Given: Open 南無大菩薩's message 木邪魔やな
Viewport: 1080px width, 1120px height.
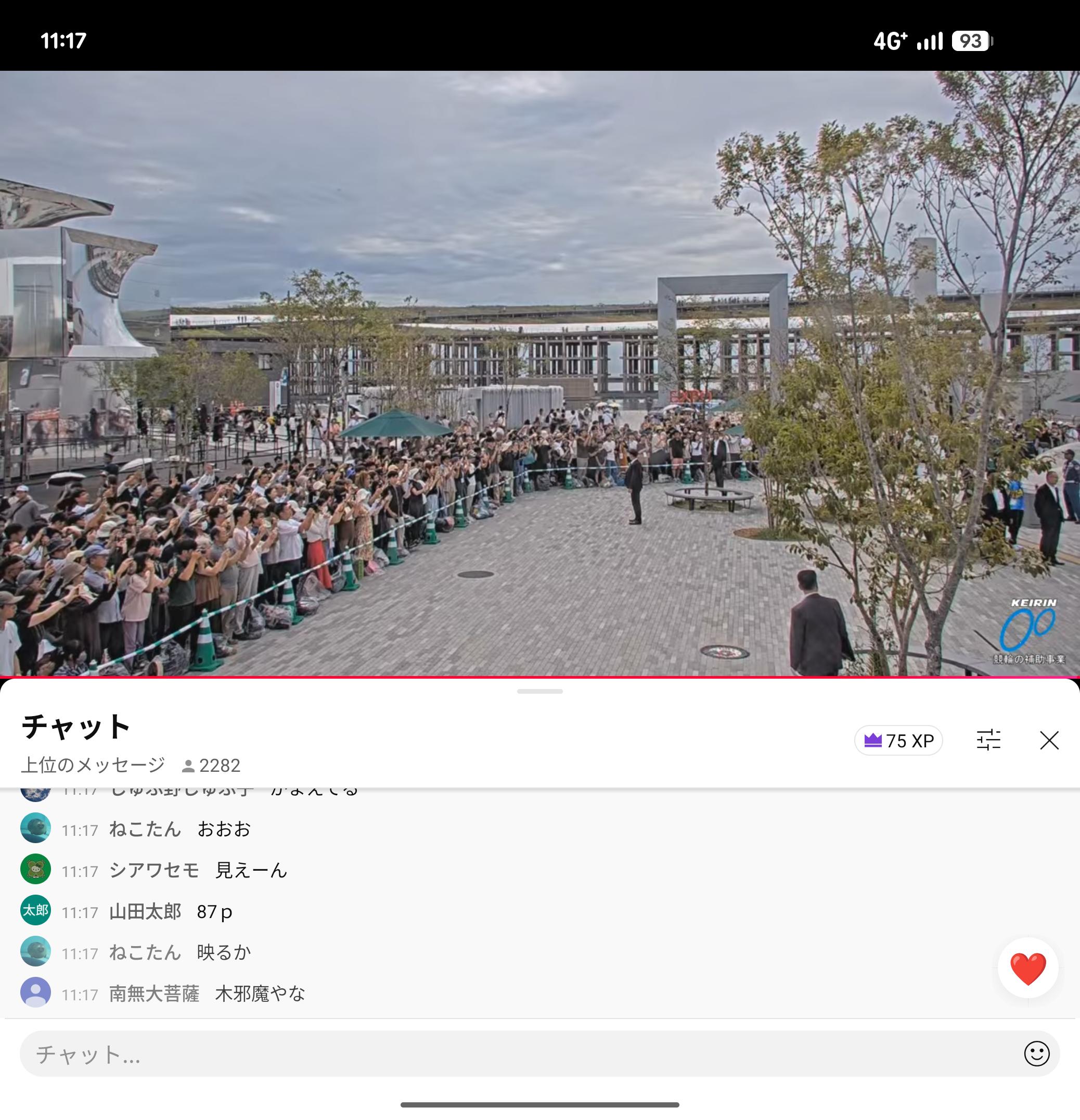Looking at the screenshot, I should pos(260,994).
